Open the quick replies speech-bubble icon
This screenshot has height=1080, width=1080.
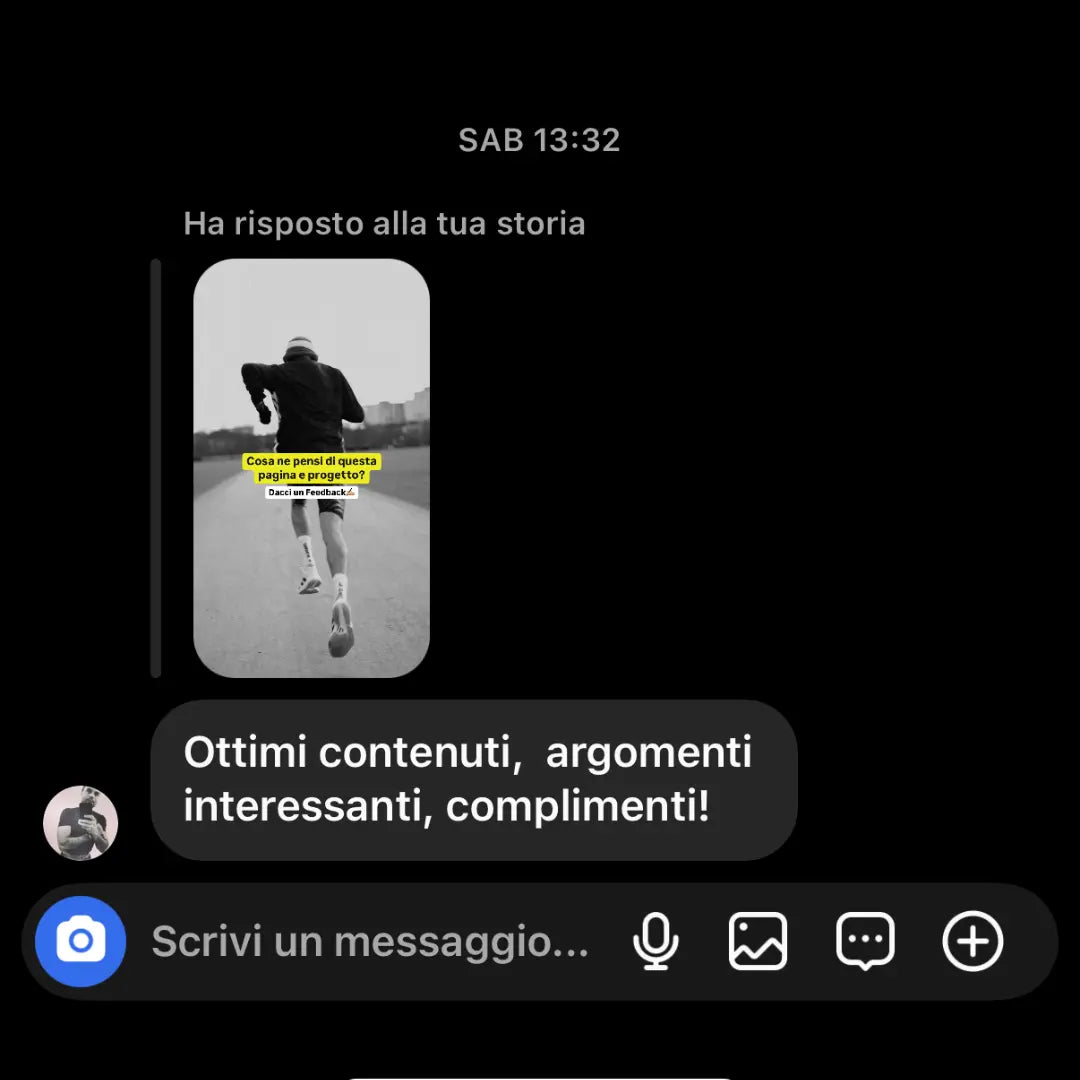click(865, 942)
